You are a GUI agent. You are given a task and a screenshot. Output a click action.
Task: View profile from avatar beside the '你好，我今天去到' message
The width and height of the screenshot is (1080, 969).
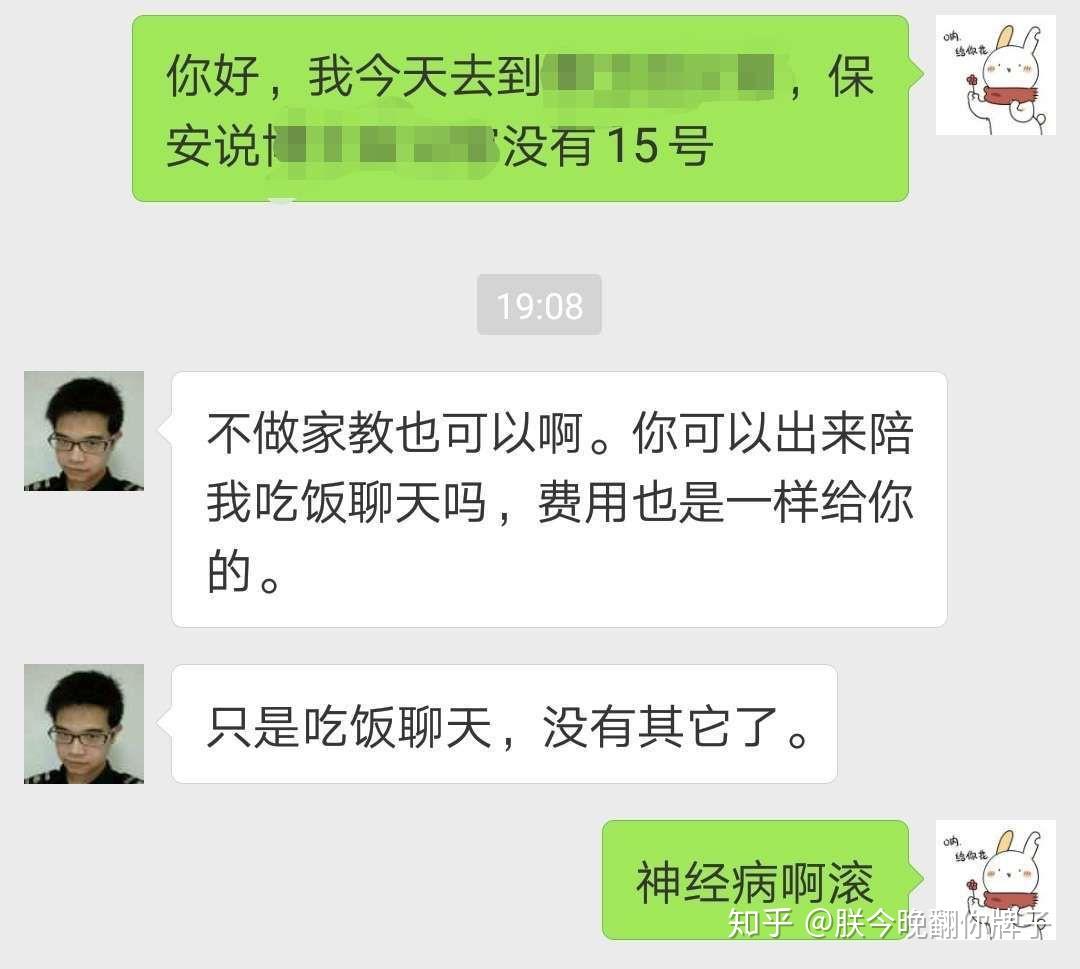[995, 75]
